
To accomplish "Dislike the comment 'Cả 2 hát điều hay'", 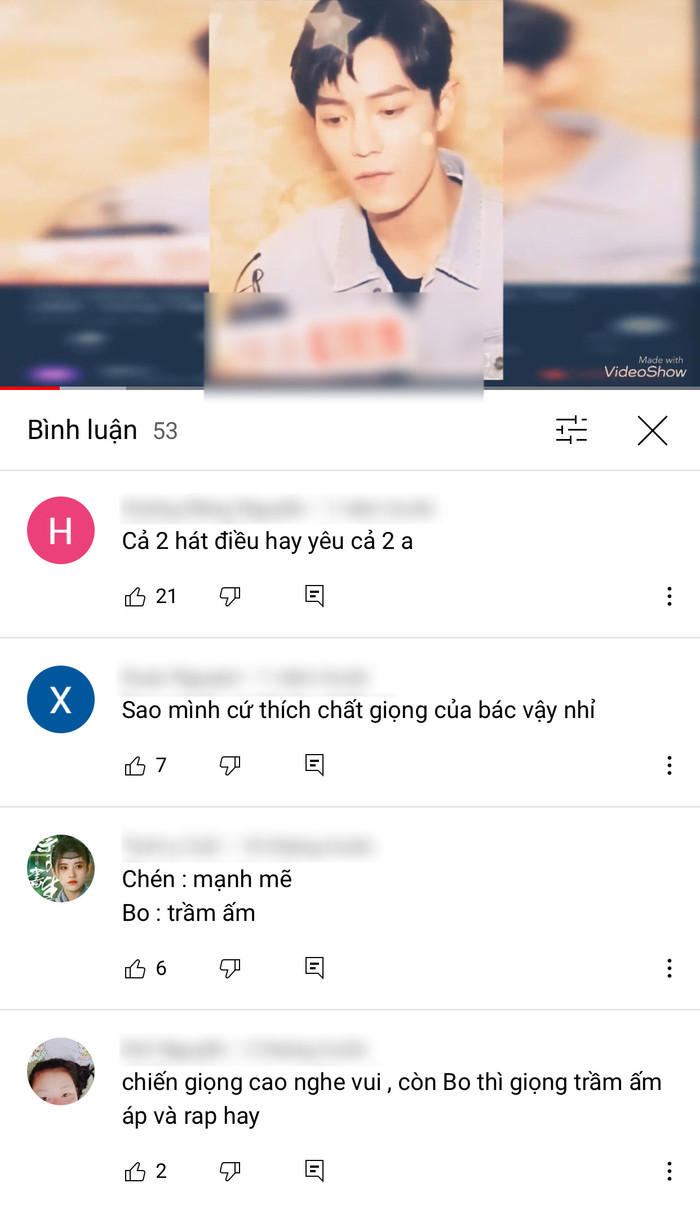I will tap(230, 597).
